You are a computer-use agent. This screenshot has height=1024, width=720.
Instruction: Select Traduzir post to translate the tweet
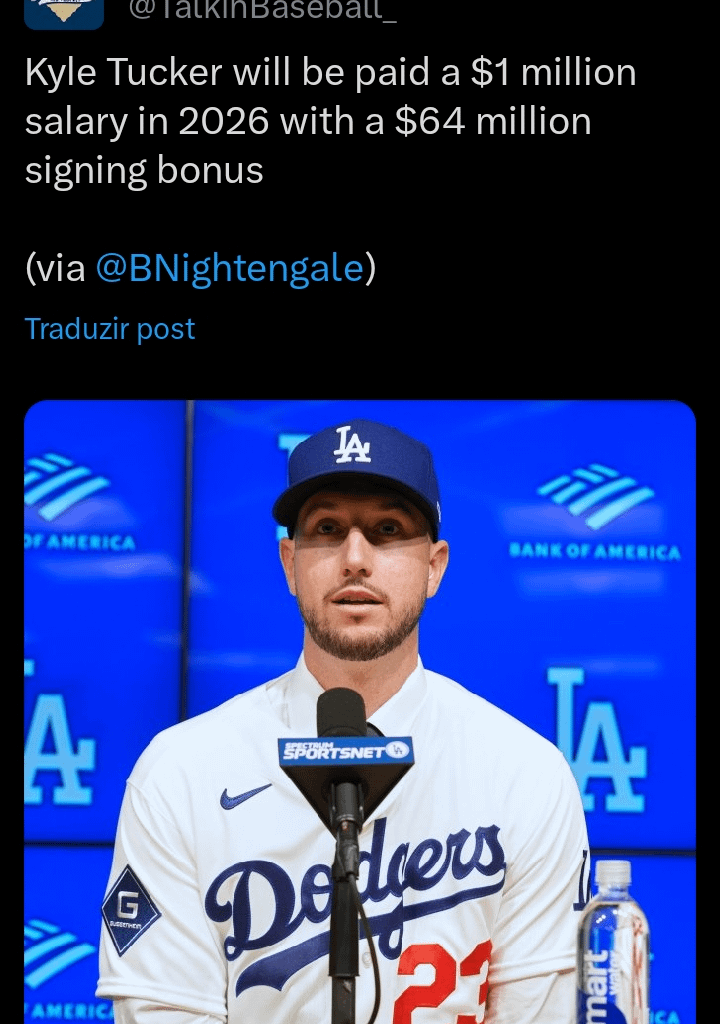click(110, 328)
